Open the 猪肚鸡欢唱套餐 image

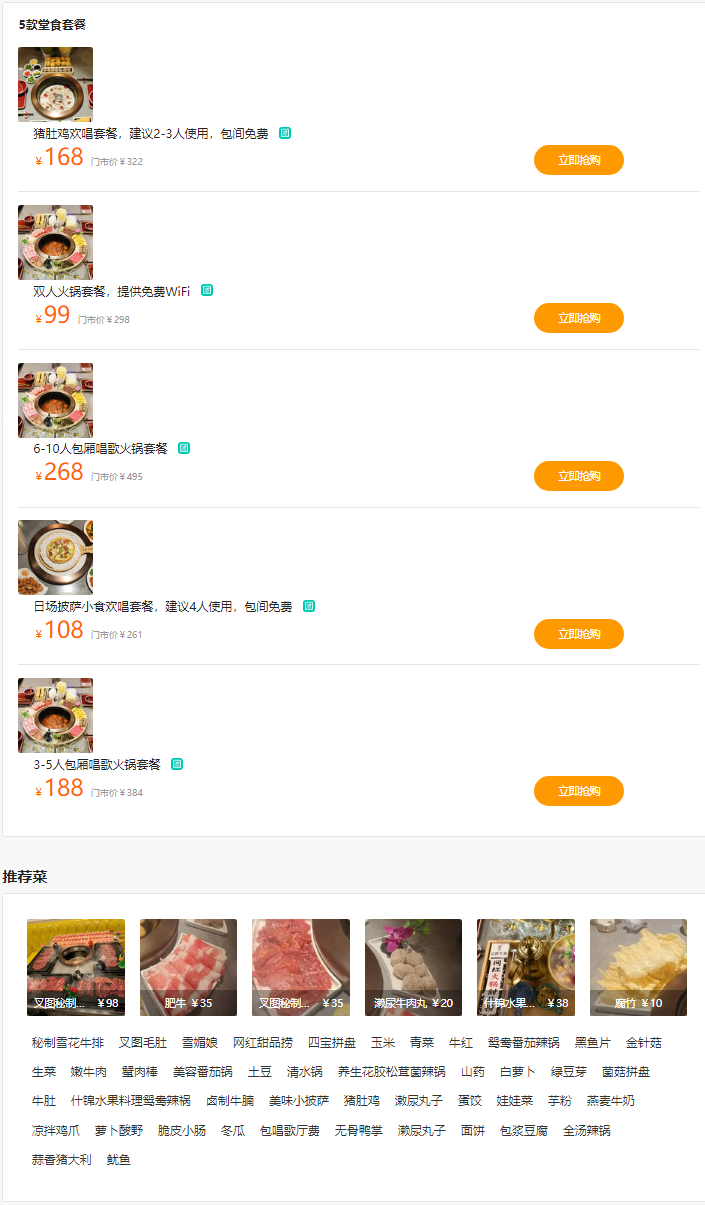click(55, 84)
